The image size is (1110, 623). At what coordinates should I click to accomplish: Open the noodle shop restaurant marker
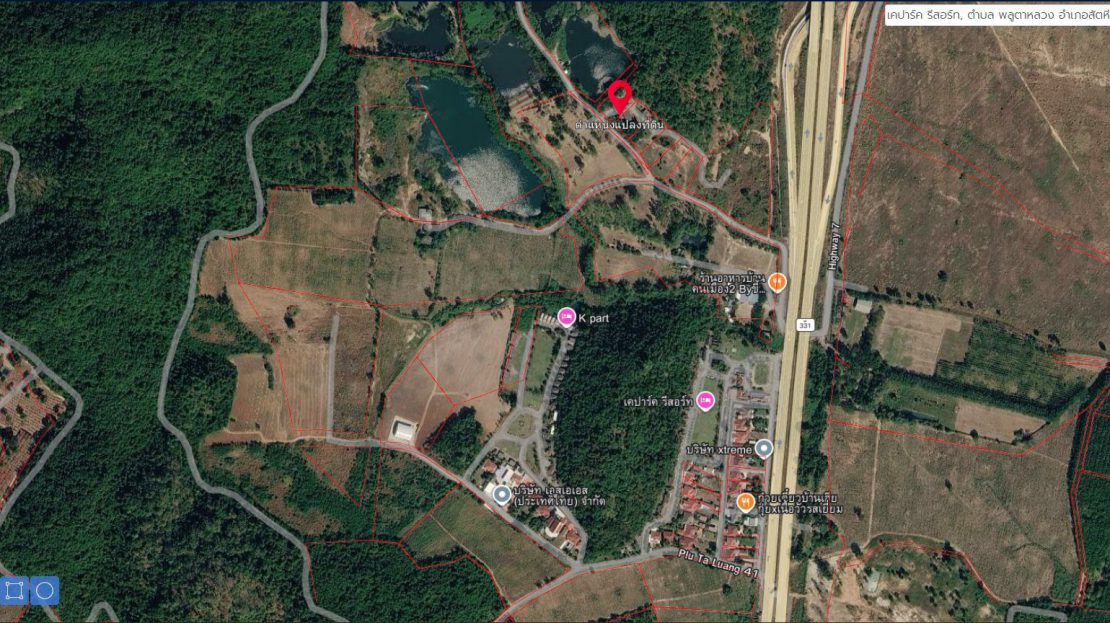point(746,501)
